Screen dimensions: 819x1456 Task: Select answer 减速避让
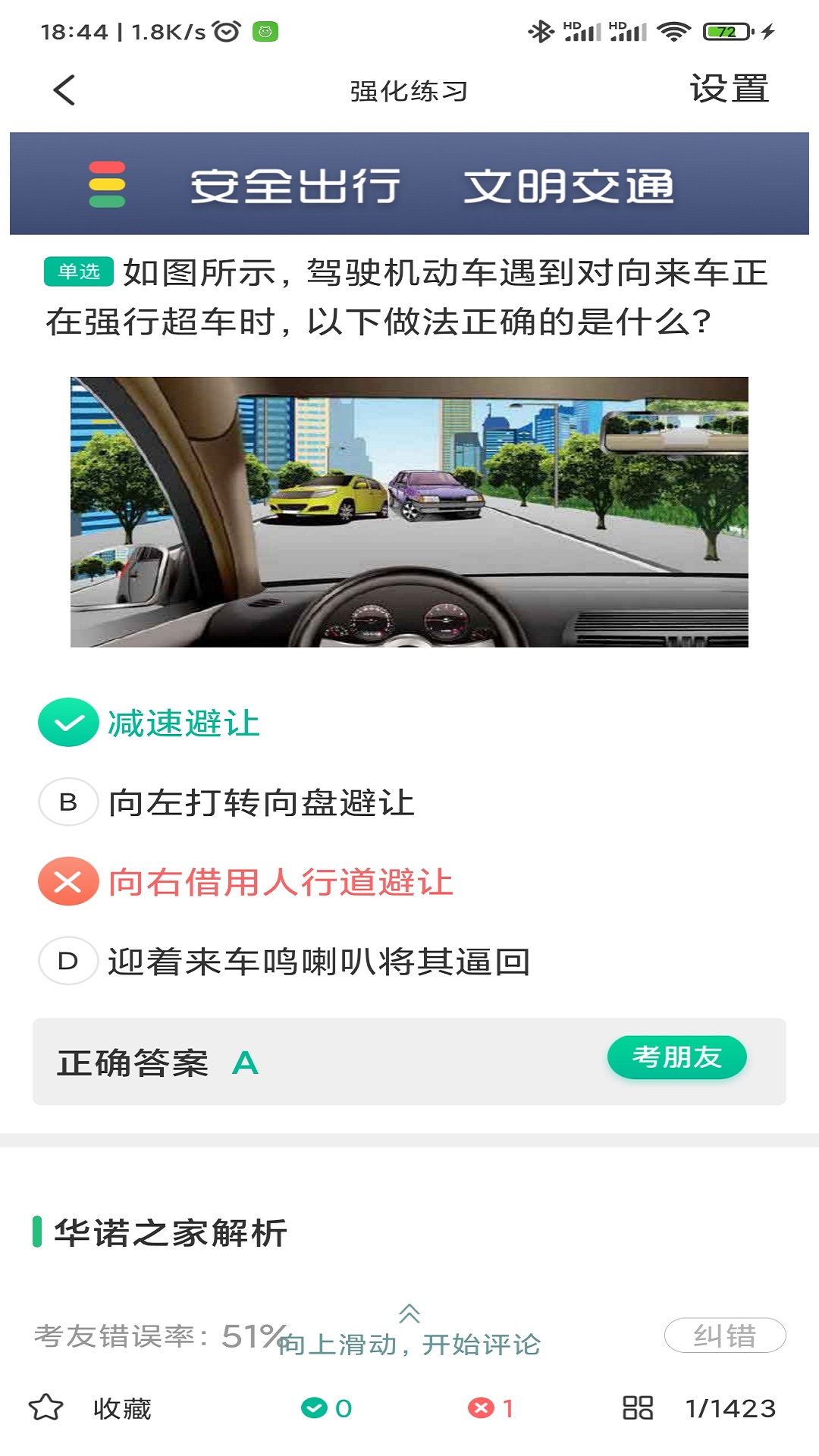184,723
